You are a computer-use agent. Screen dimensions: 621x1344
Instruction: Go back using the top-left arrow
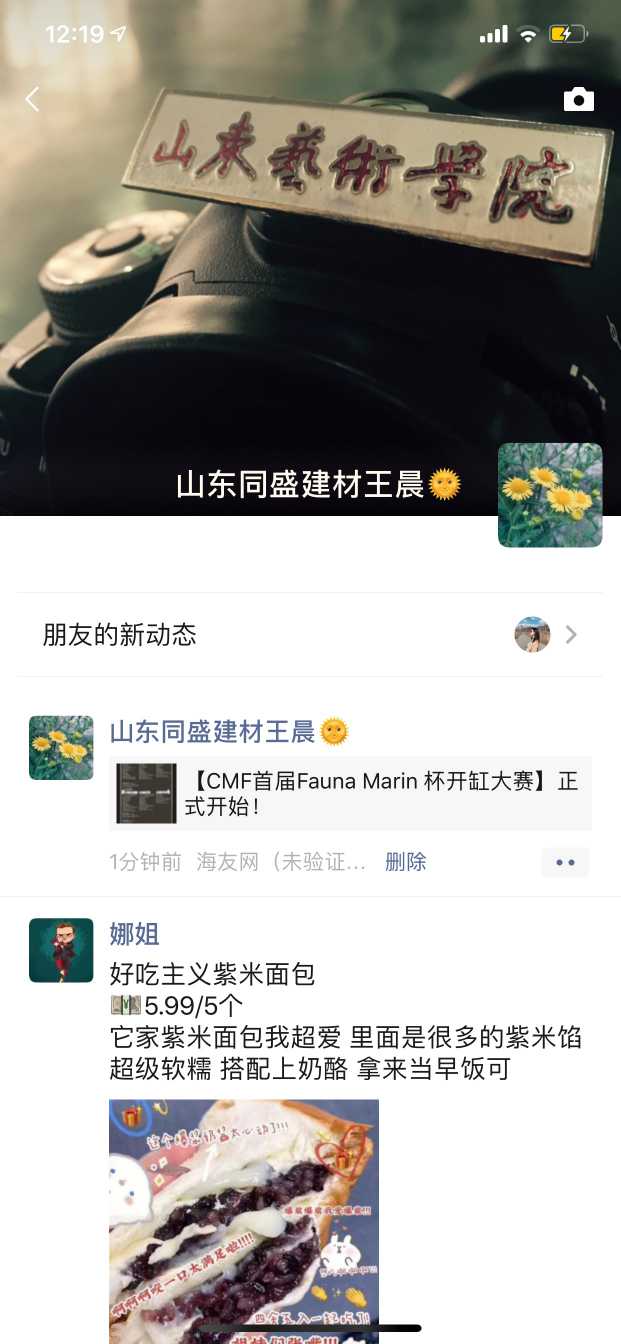coord(33,99)
